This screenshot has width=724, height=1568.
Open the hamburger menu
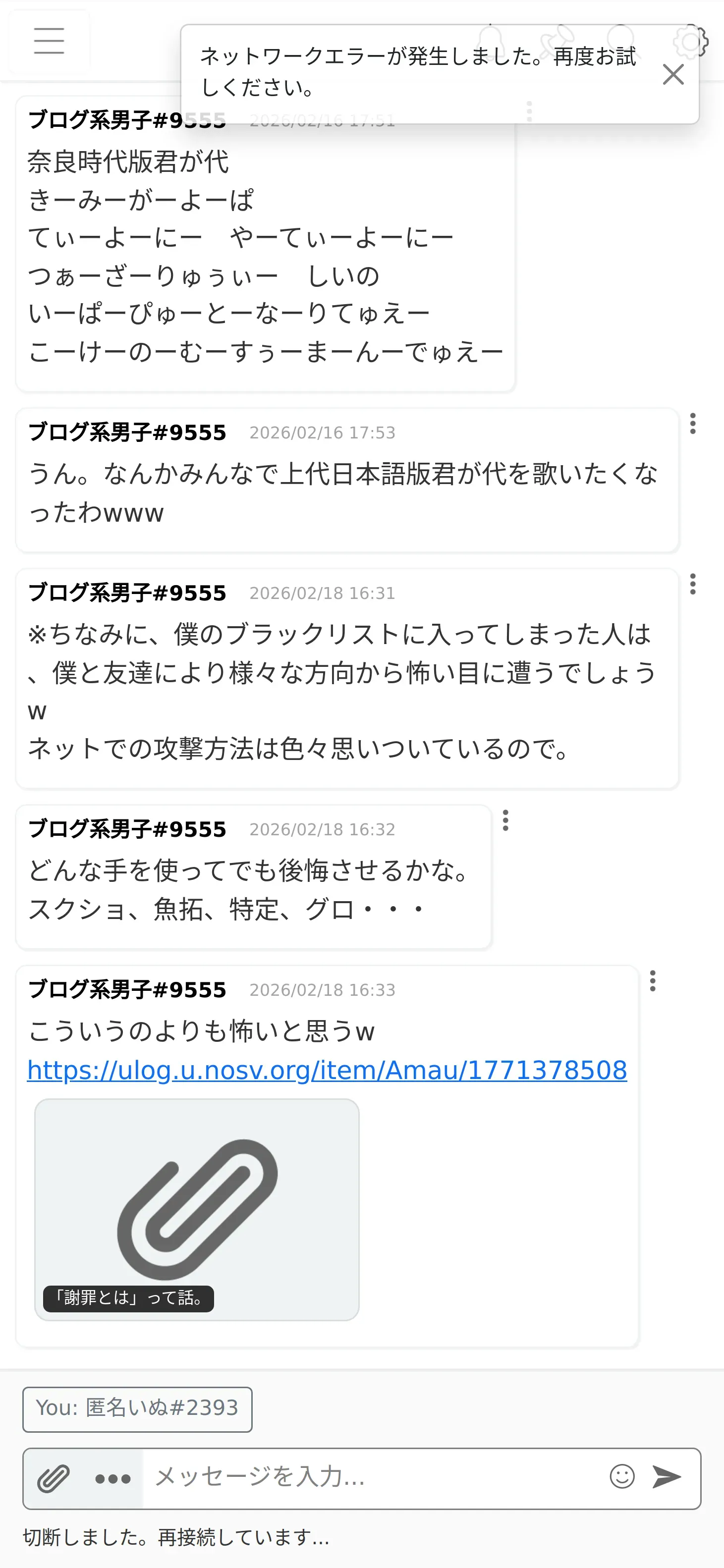[x=49, y=41]
